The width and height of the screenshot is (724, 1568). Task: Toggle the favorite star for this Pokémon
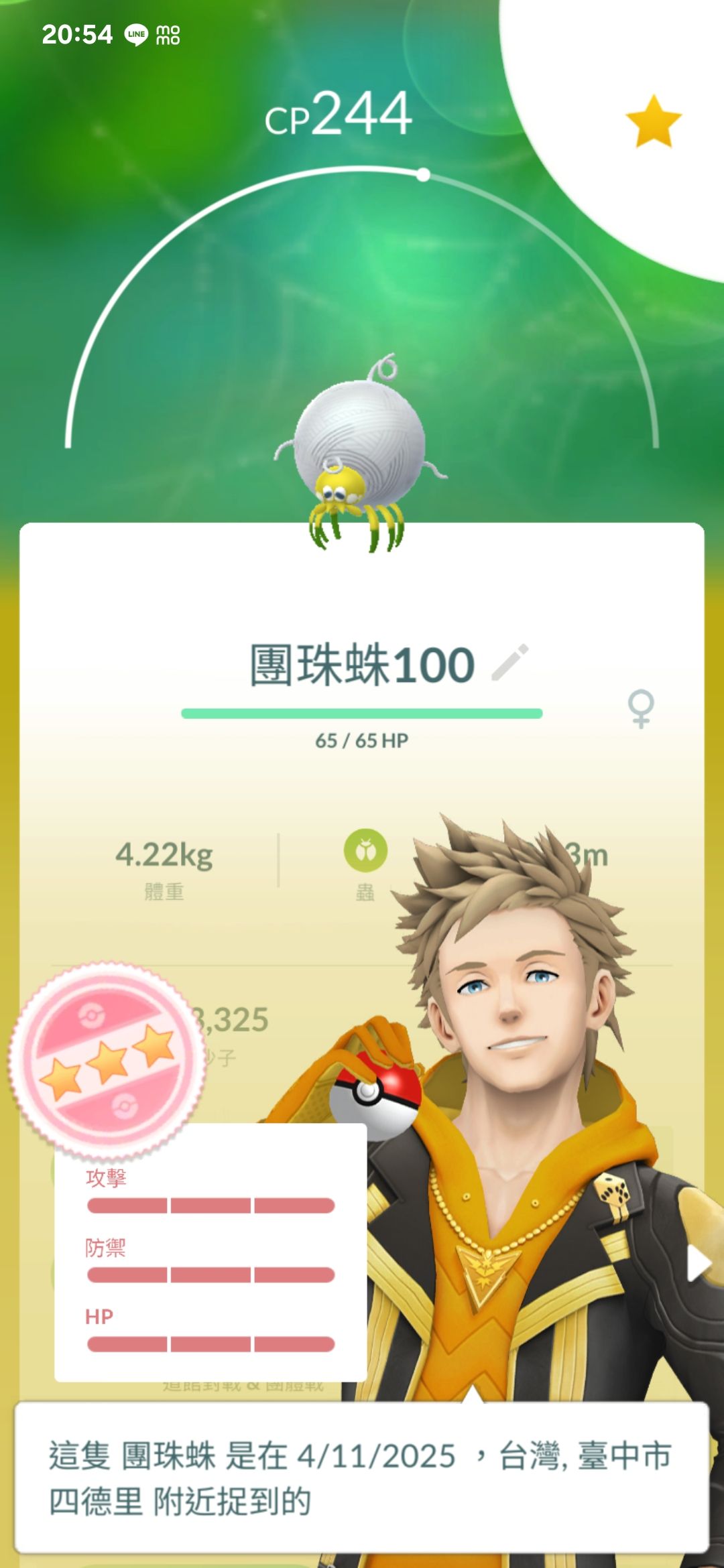tap(653, 121)
